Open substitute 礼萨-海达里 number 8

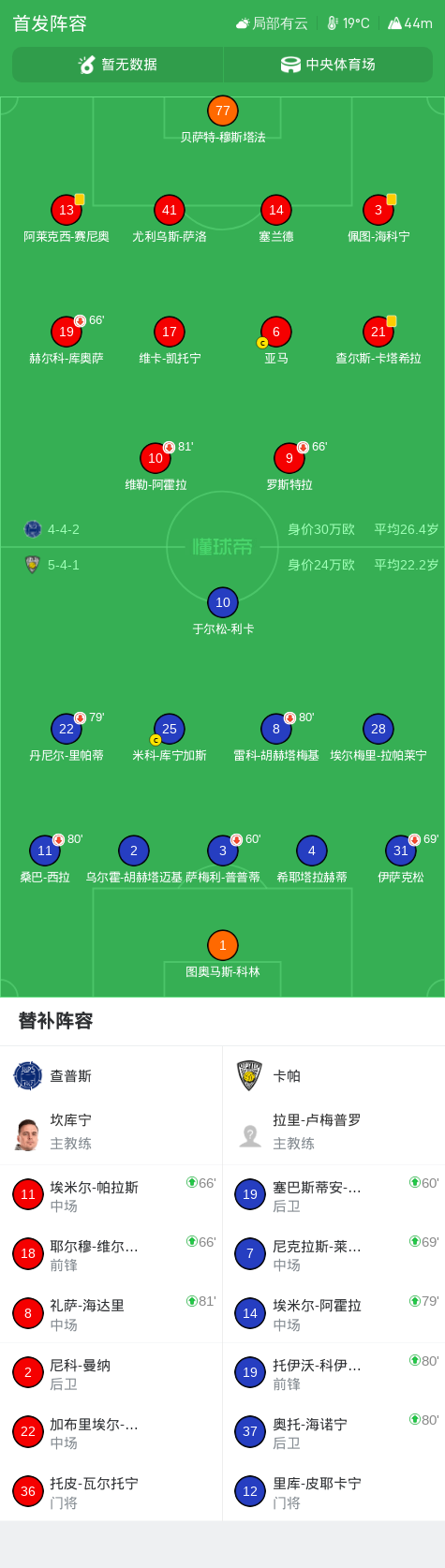[111, 1313]
